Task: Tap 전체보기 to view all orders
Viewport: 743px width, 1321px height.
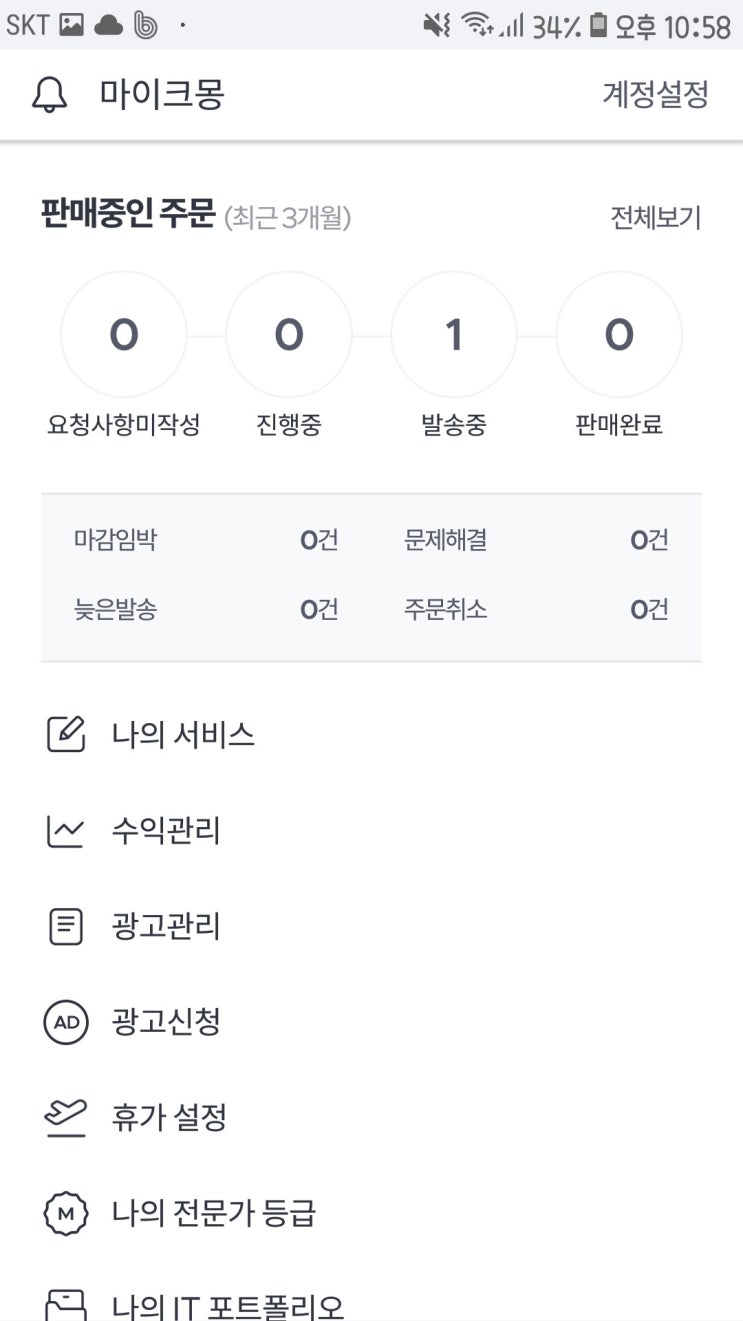Action: click(655, 217)
